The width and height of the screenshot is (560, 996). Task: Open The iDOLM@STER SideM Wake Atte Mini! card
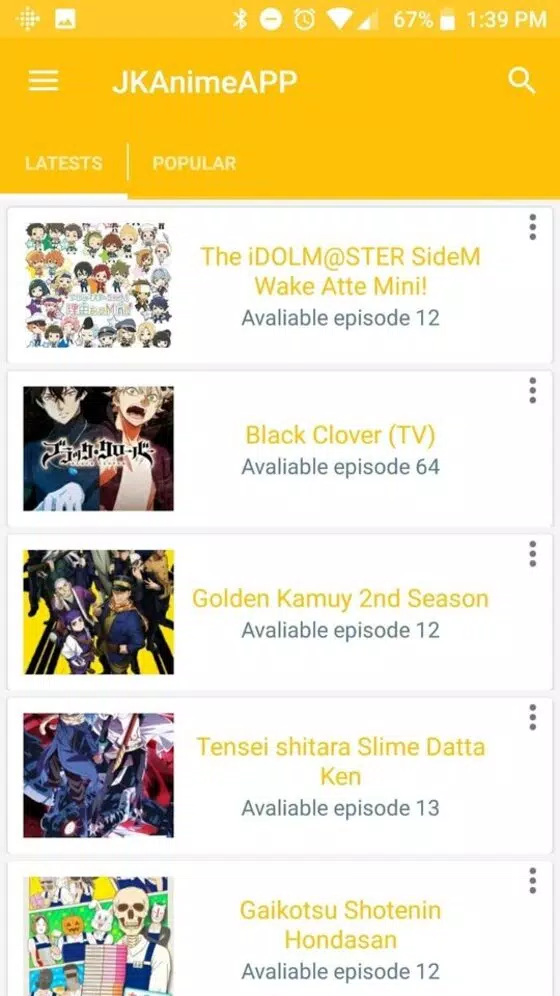[x=280, y=285]
